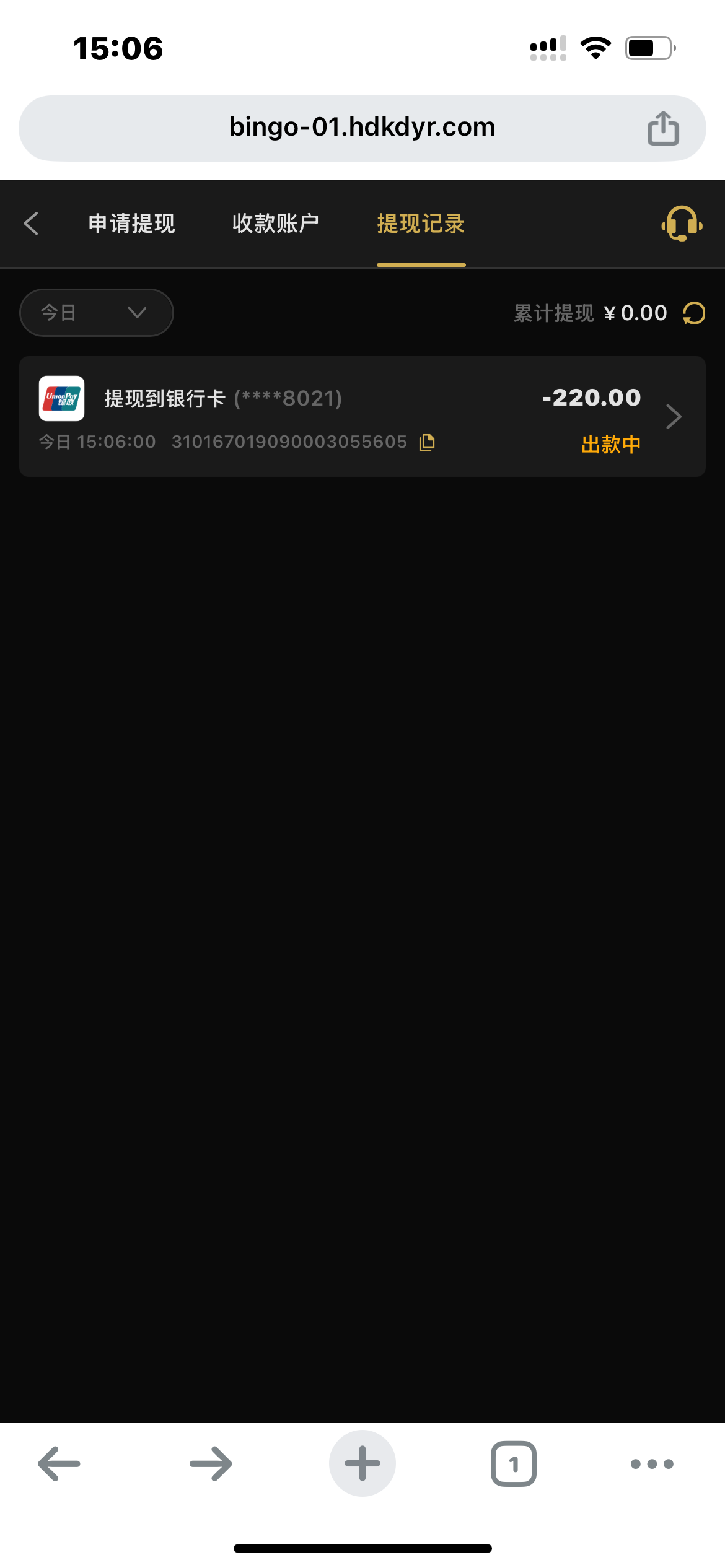Expand the 今日 date filter dropdown
Screen dimensions: 725x1568
pyautogui.click(x=97, y=313)
